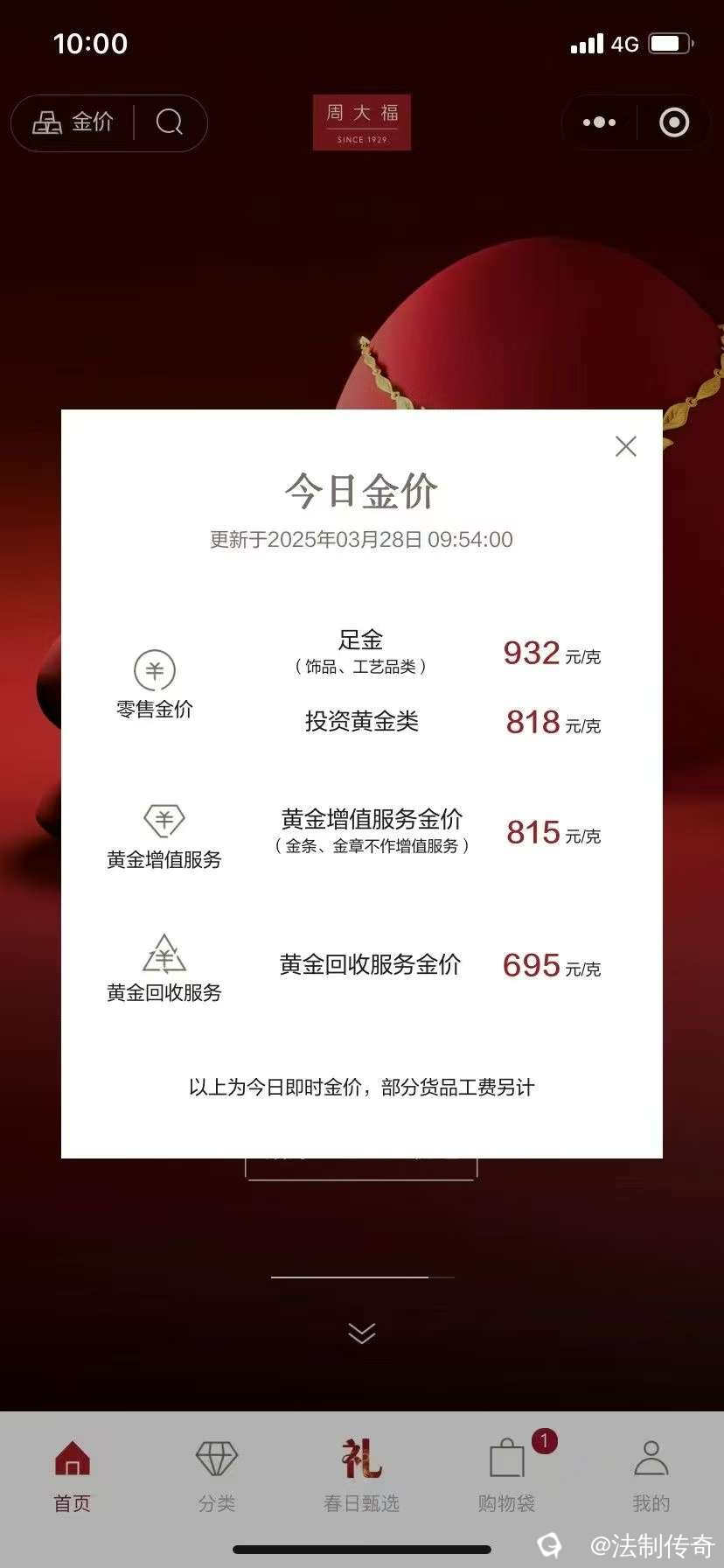The width and height of the screenshot is (724, 1568).
Task: Close the mini program with circle icon
Action: 673,122
